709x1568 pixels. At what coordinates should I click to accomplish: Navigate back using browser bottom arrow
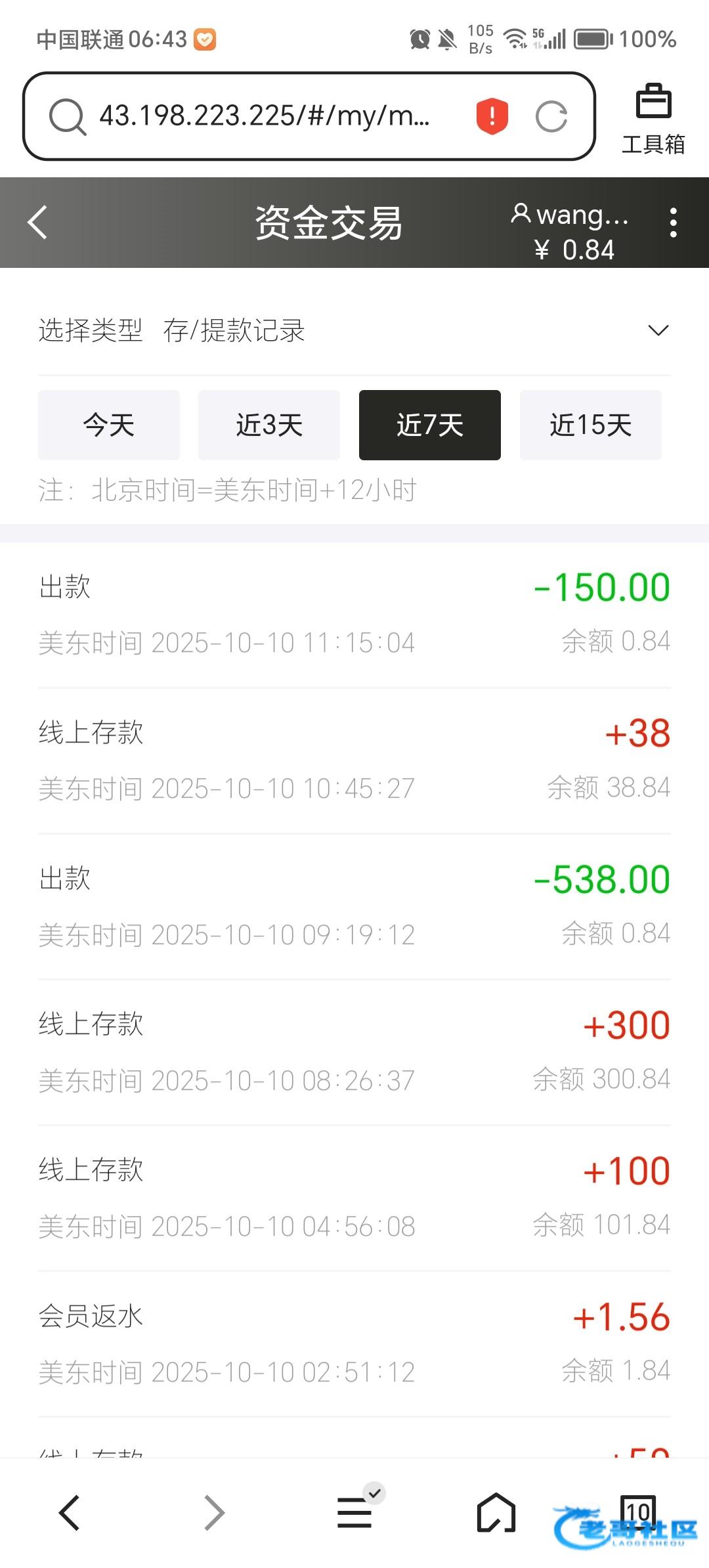pyautogui.click(x=70, y=1513)
